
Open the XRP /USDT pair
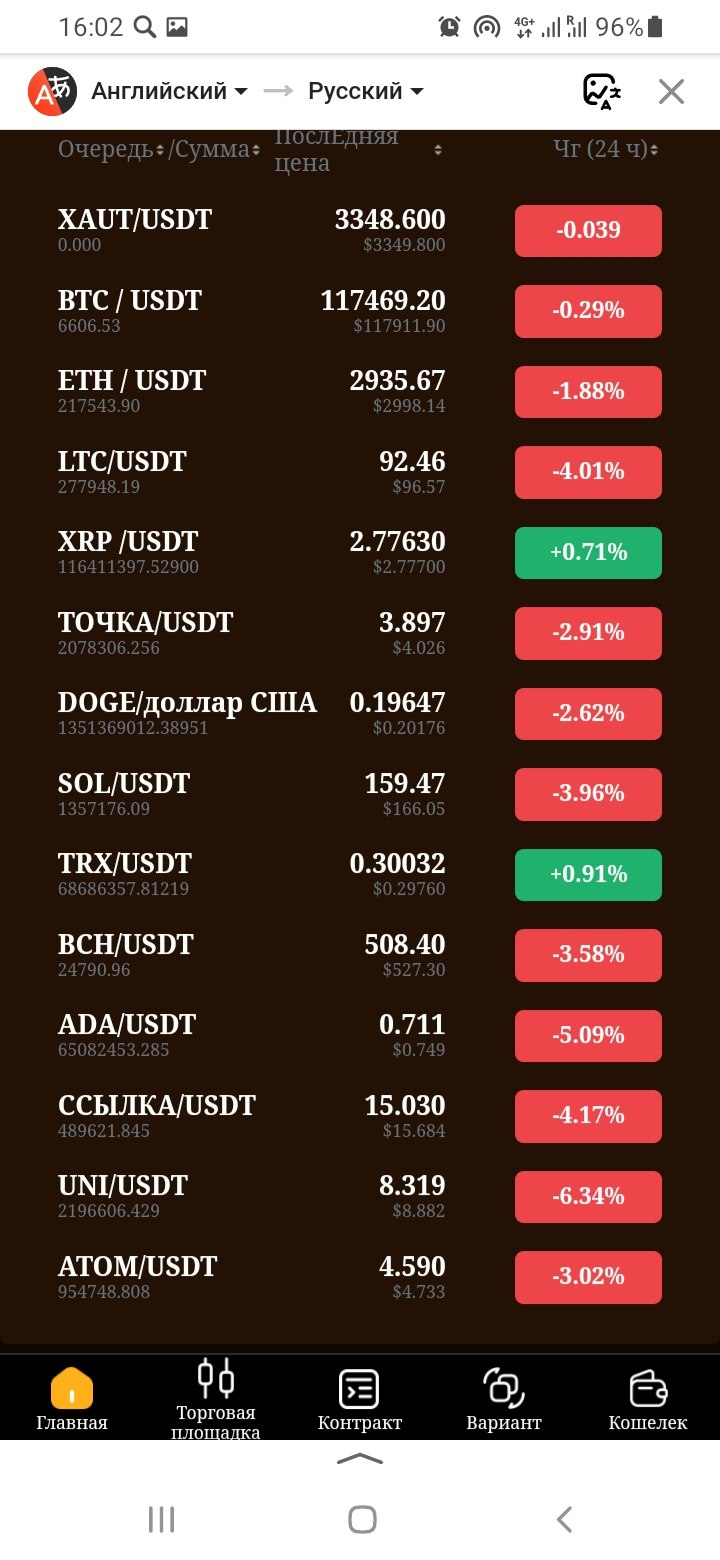128,542
